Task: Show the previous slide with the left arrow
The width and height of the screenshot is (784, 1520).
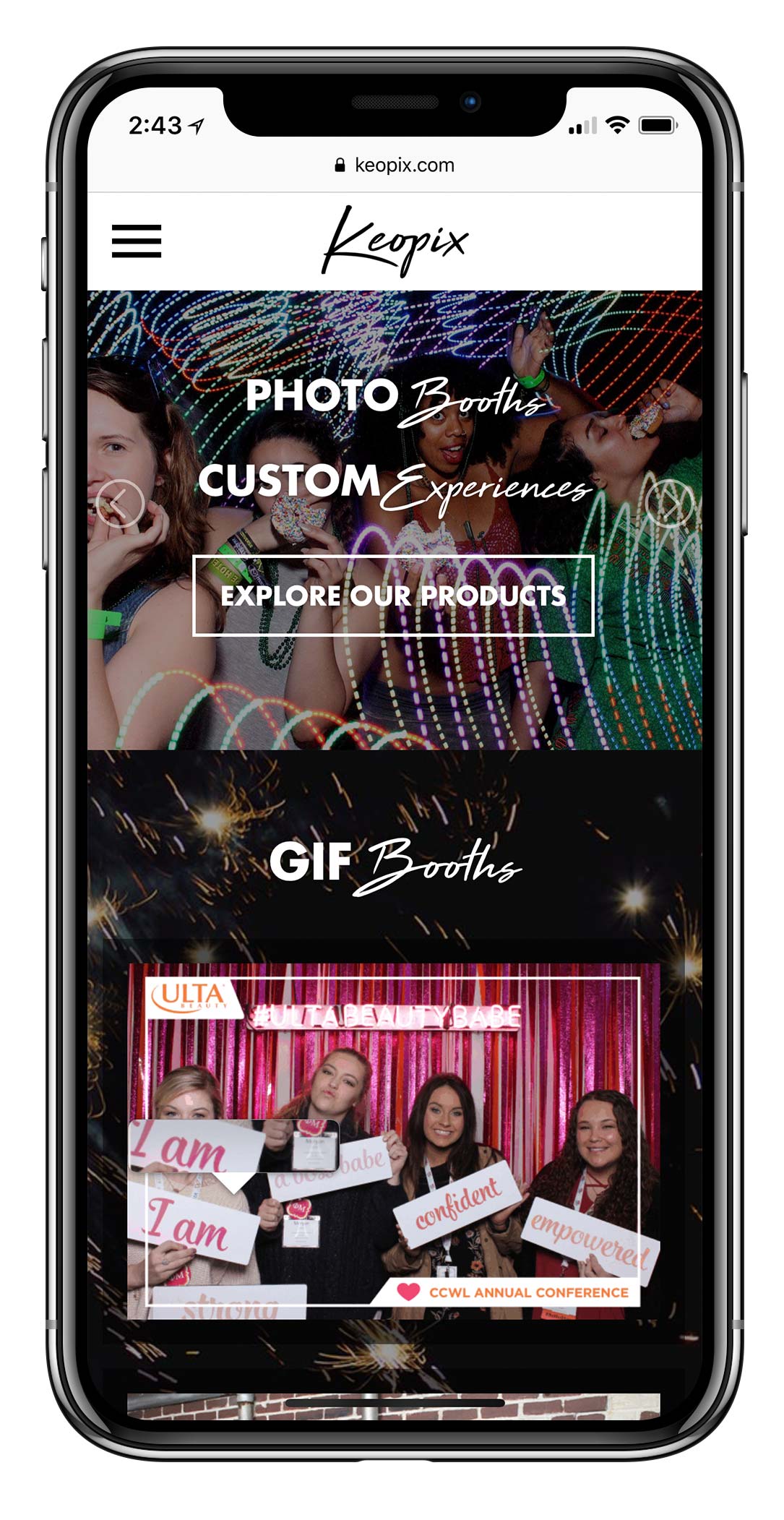Action: point(119,503)
